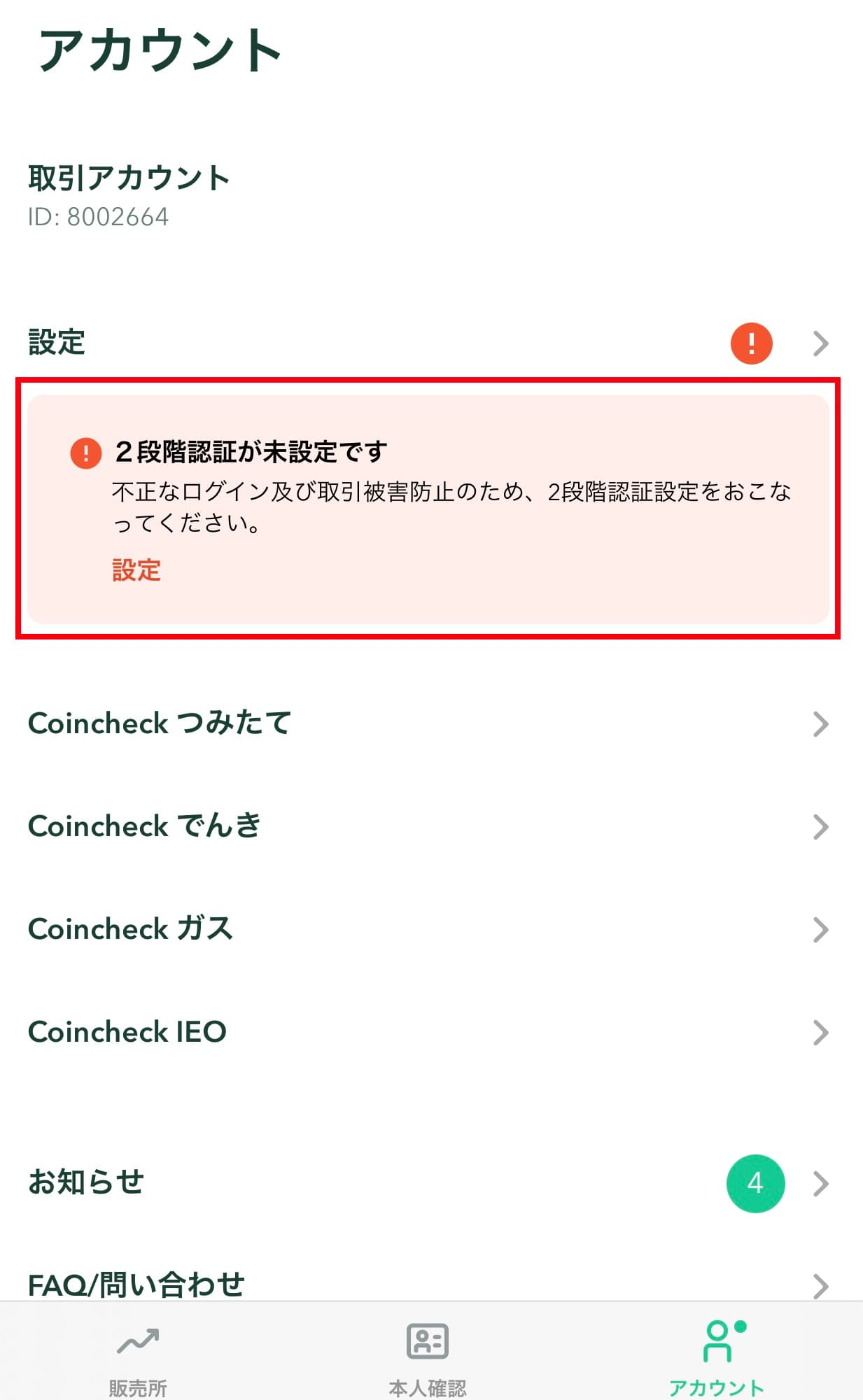Screen dimensions: 863x1400
Task: Open FAQ/問い合わせ
Action: pos(431,1285)
